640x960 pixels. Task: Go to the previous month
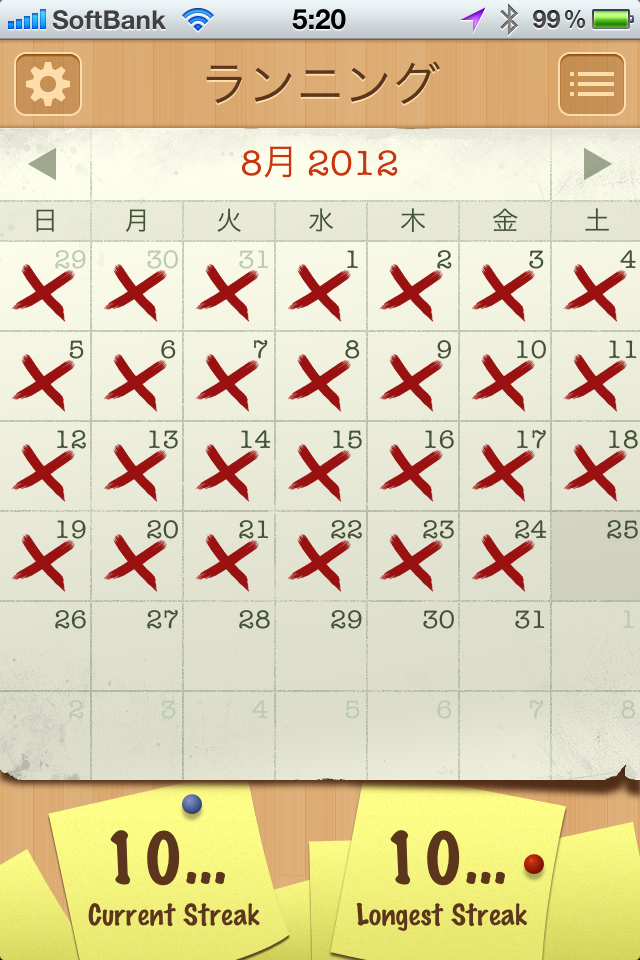[x=43, y=164]
